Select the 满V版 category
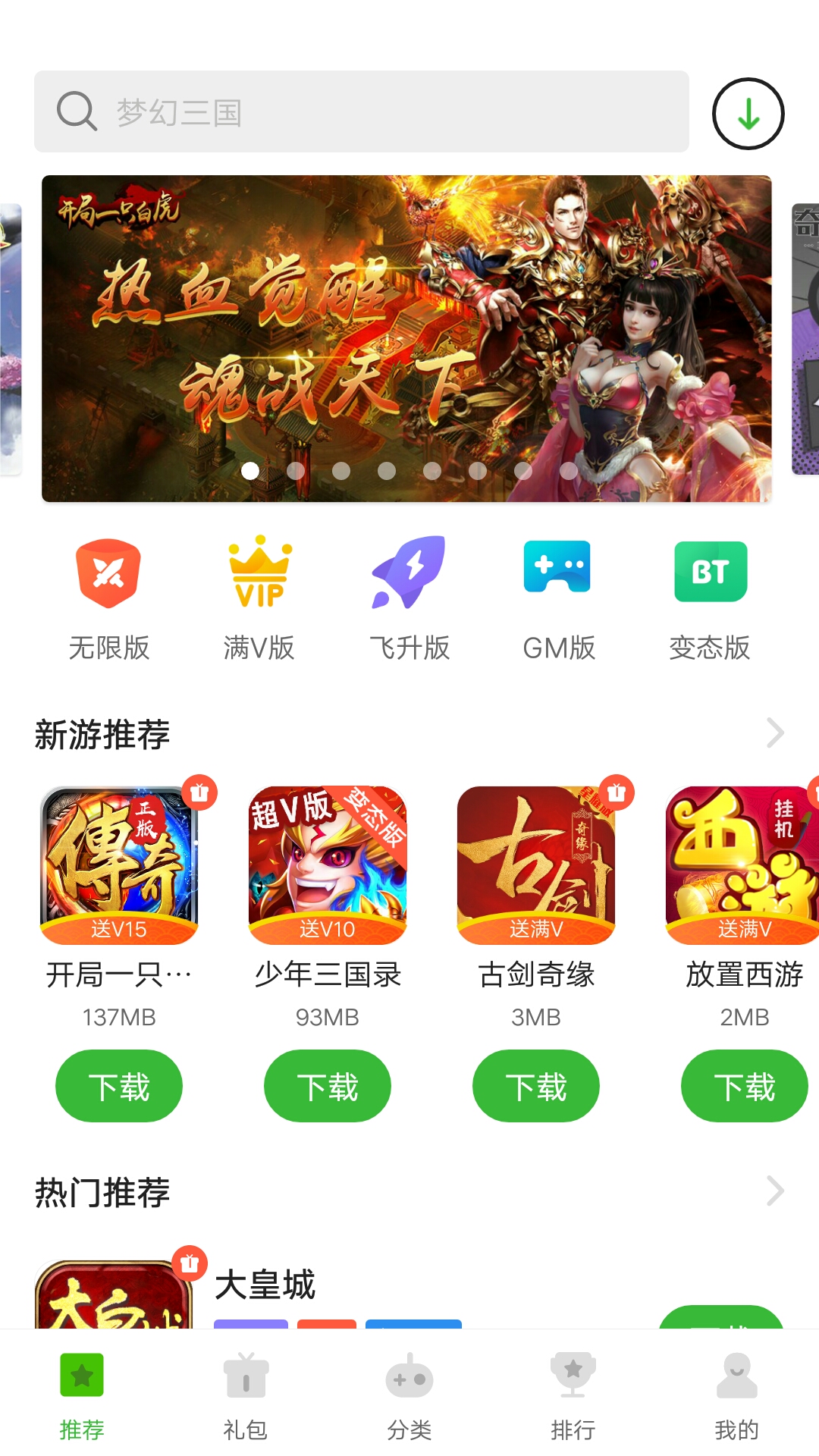 click(259, 599)
